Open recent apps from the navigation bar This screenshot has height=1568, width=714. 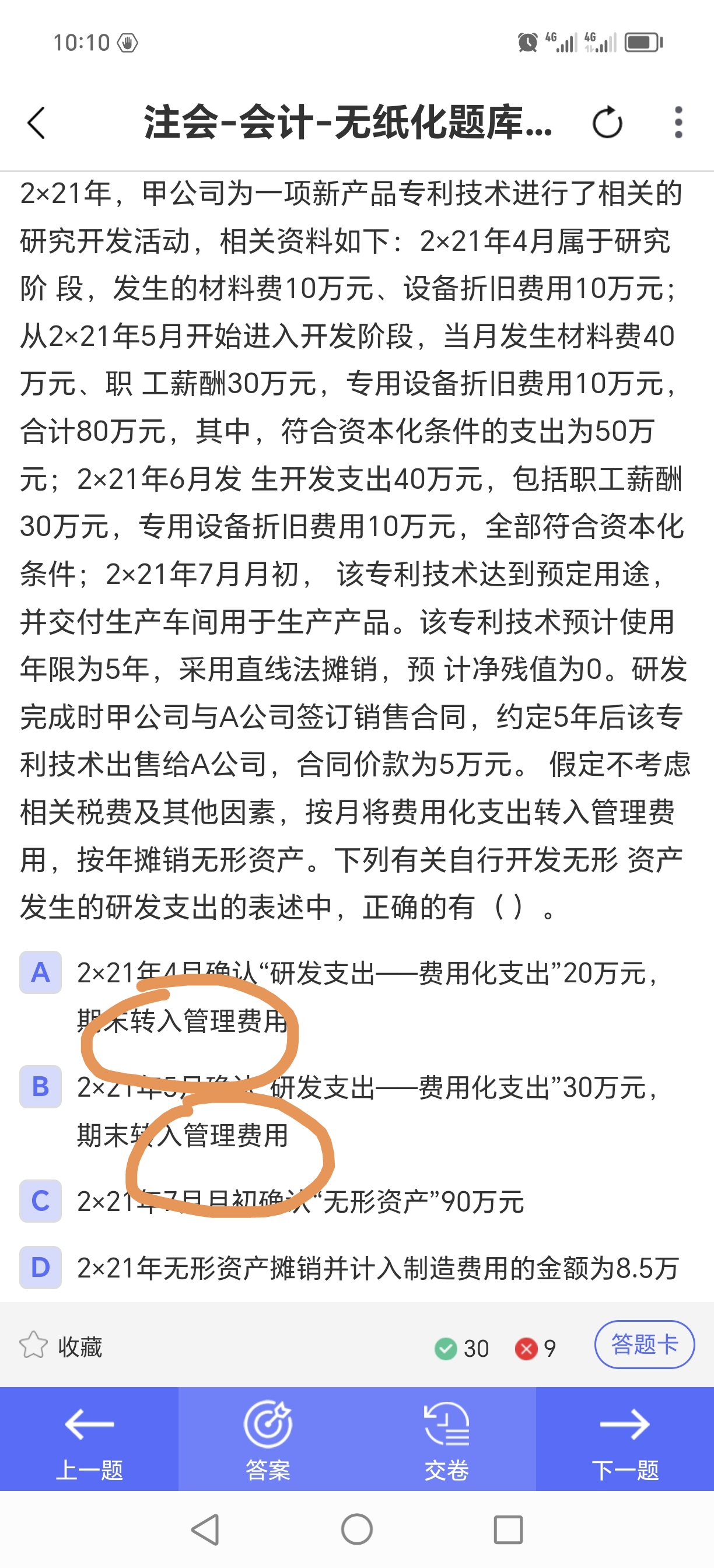click(x=508, y=1529)
